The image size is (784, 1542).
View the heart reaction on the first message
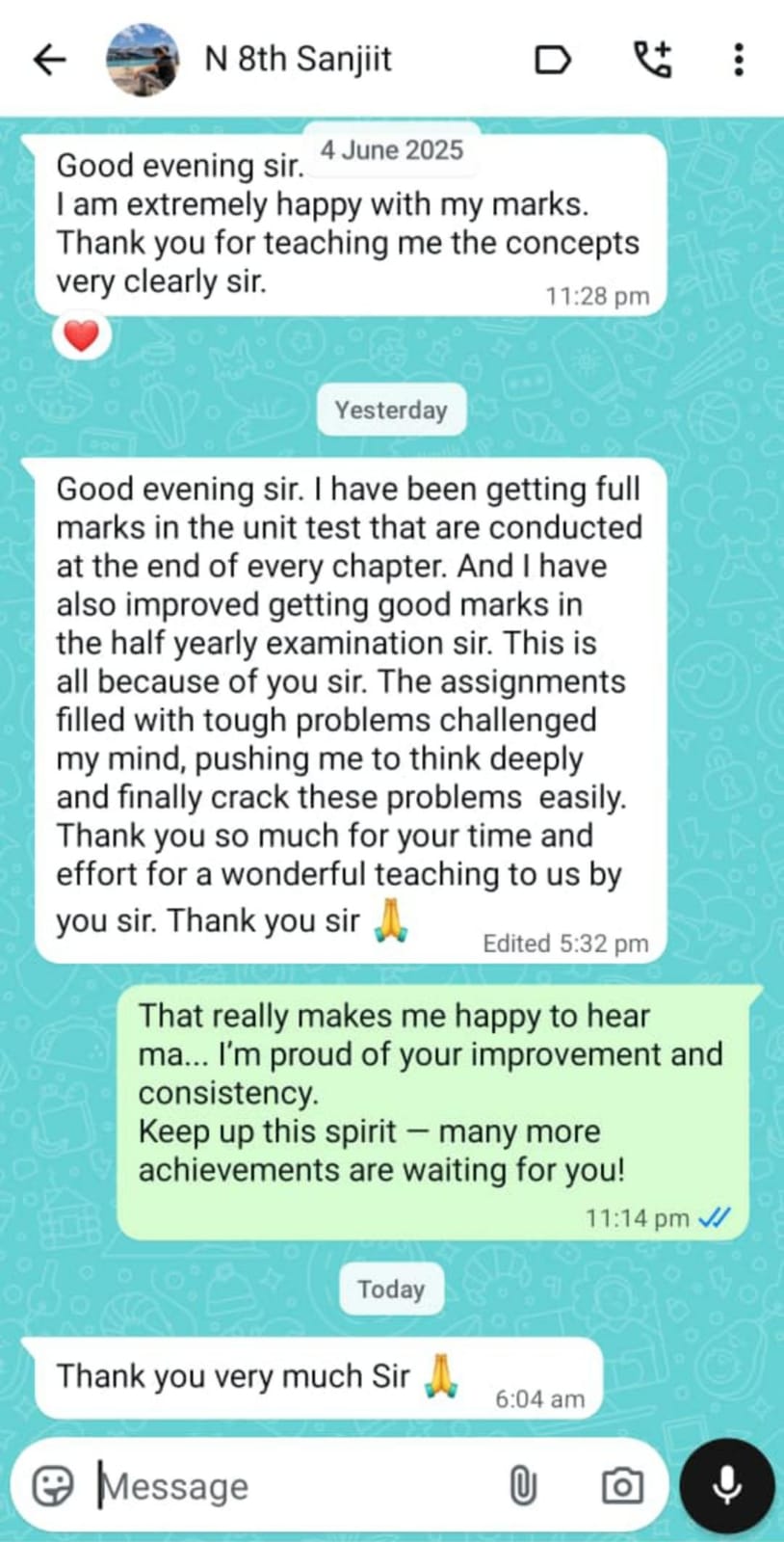(x=82, y=336)
